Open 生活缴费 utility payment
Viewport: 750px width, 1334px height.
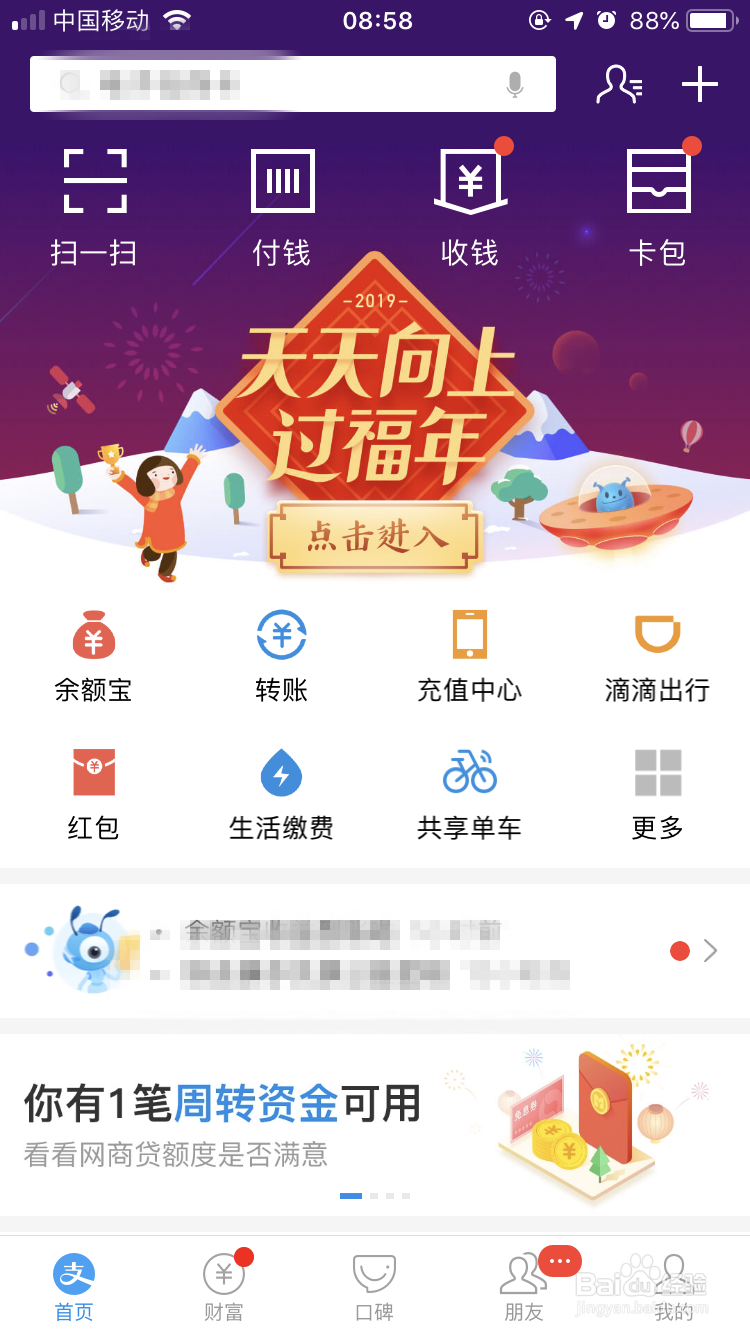point(282,793)
